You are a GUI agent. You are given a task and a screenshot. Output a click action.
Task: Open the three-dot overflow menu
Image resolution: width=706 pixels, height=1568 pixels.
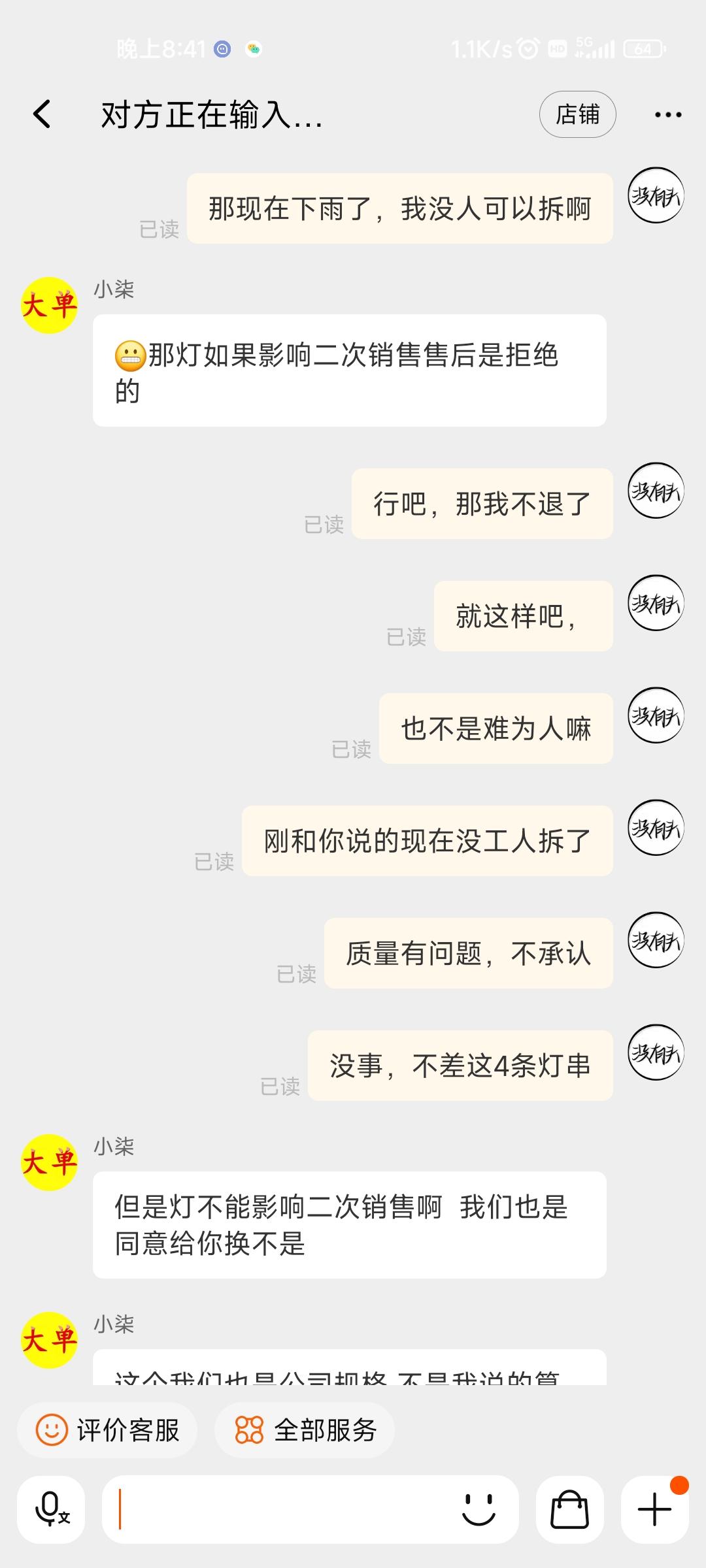(667, 115)
